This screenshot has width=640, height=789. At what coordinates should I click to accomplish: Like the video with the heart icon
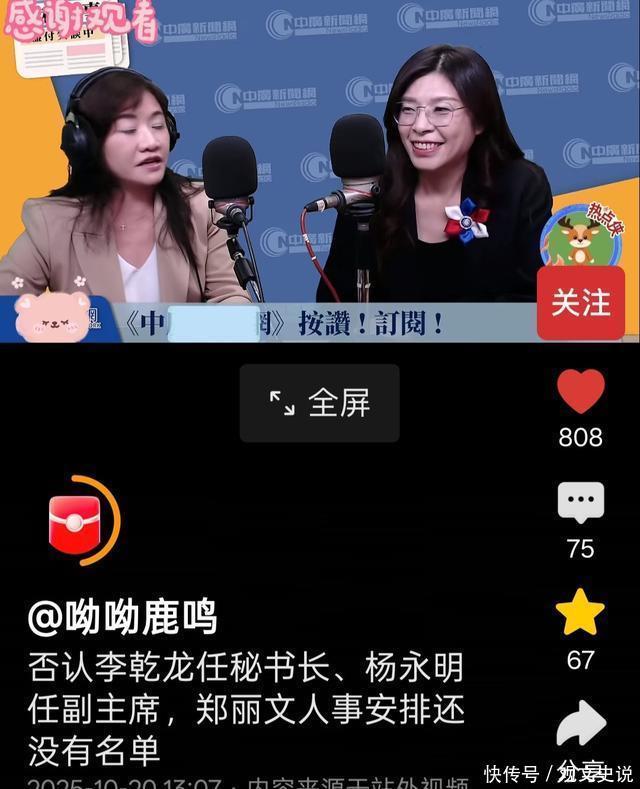point(580,391)
